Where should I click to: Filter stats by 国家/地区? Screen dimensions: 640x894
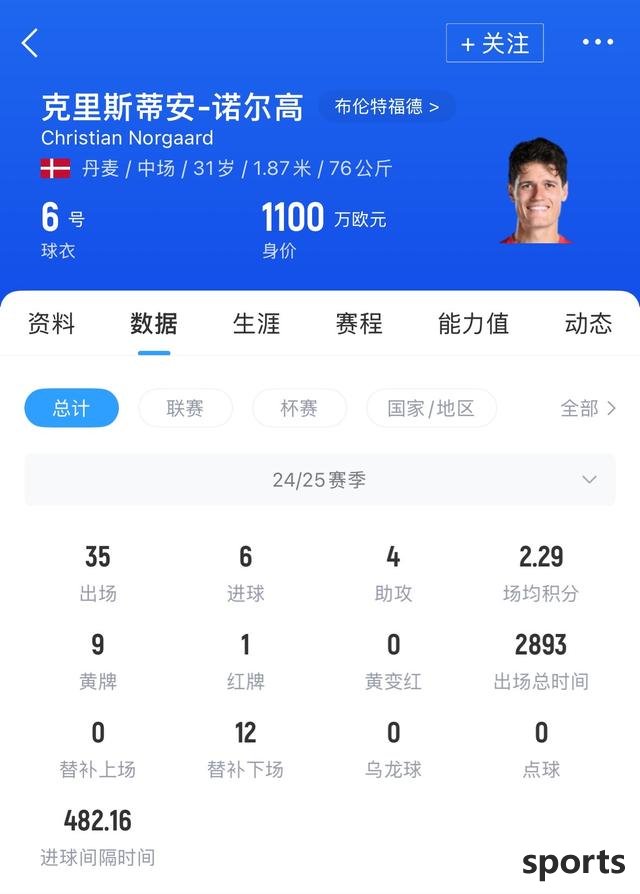[431, 408]
